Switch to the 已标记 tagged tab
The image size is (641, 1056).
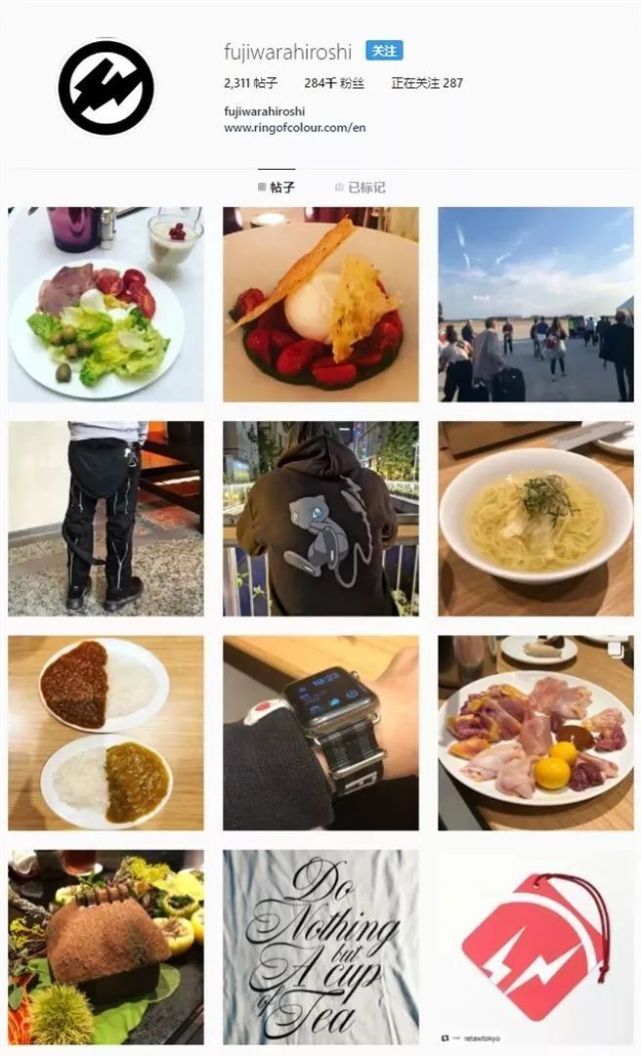point(360,187)
